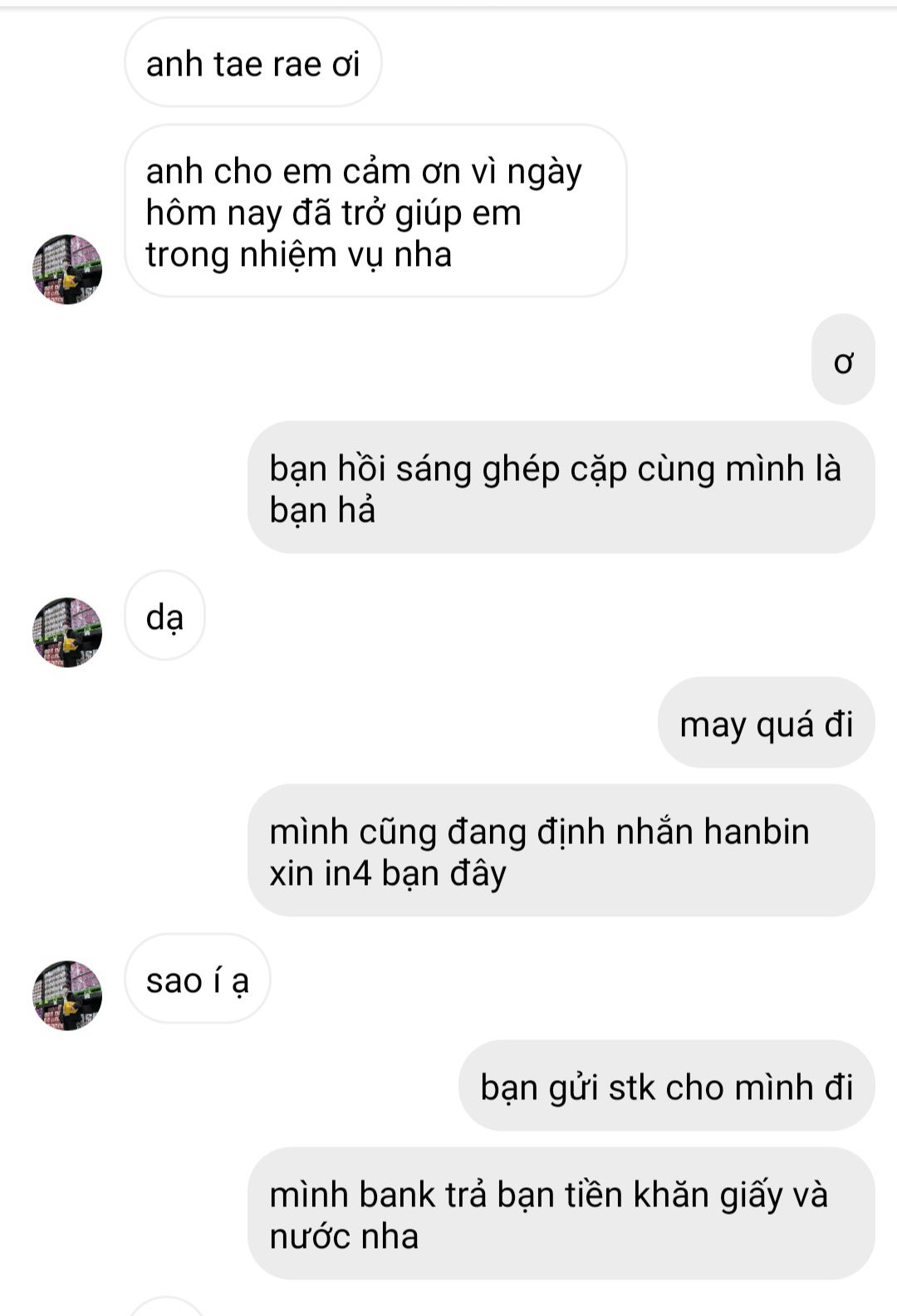897x1316 pixels.
Task: Open sender's avatar beside the "dạ" message
Action: (x=67, y=632)
